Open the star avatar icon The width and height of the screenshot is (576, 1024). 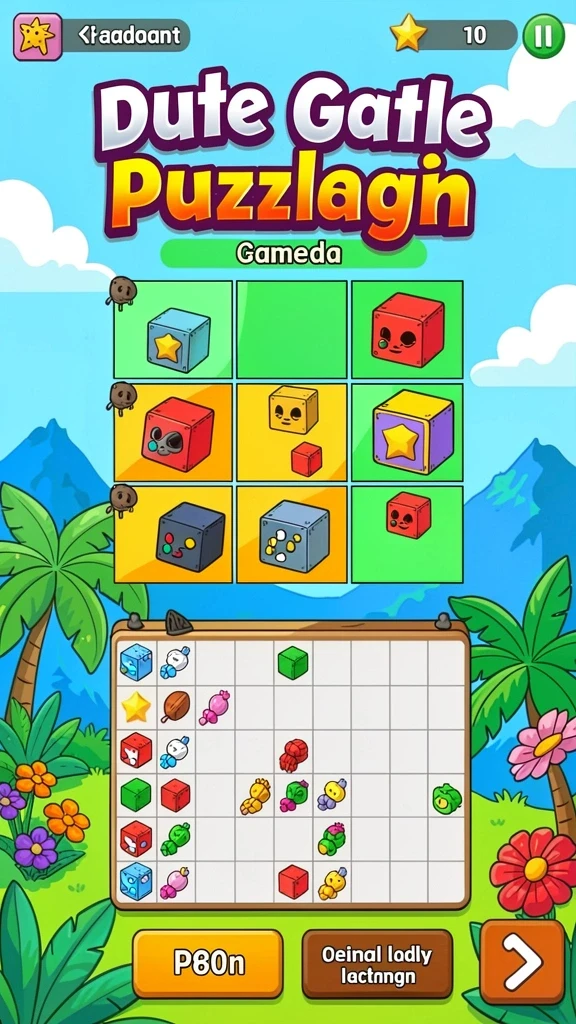click(x=38, y=37)
